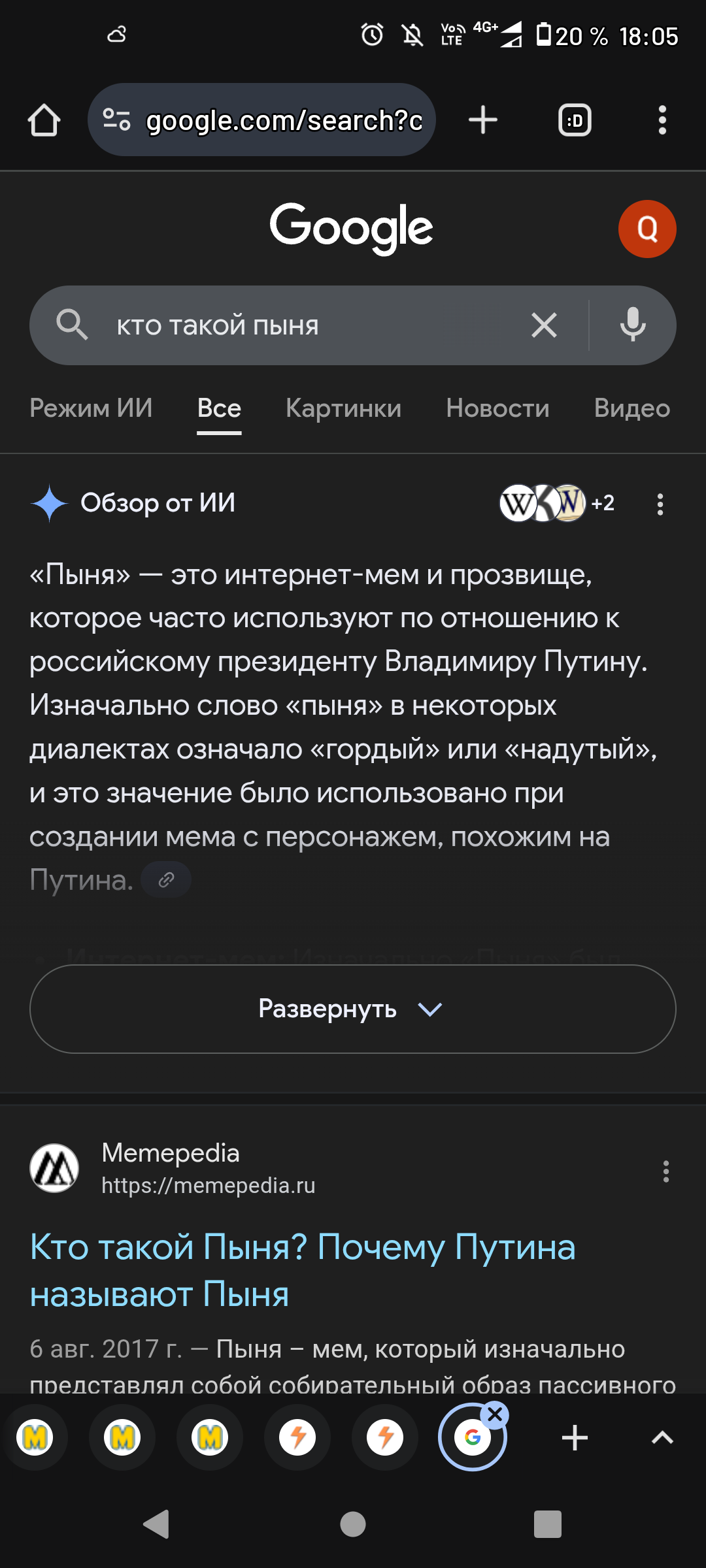This screenshot has height=1568, width=706.
Task: Expand the AI overview with Развернуть
Action: coord(352,1009)
